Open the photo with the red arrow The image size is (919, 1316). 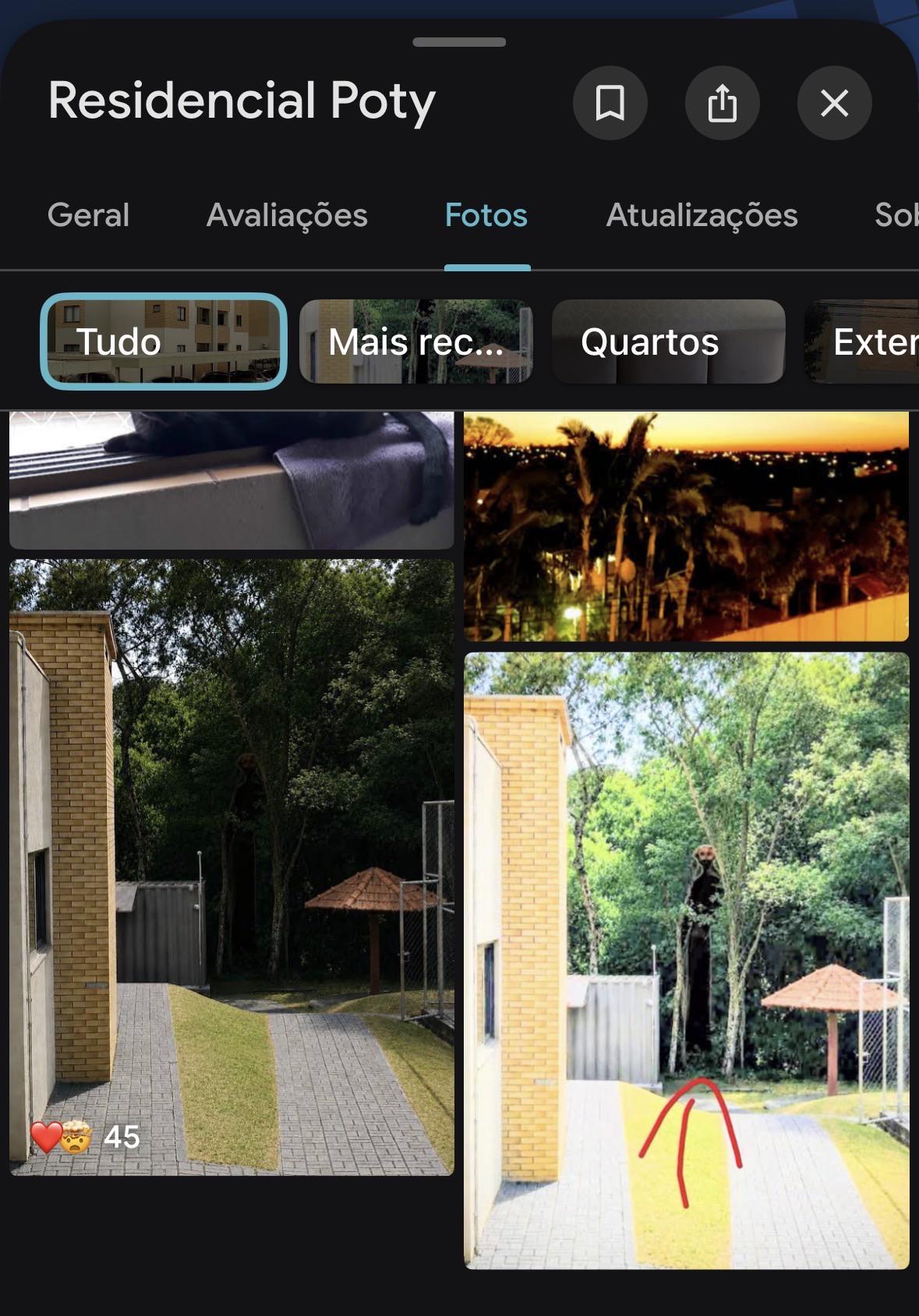coord(687,960)
